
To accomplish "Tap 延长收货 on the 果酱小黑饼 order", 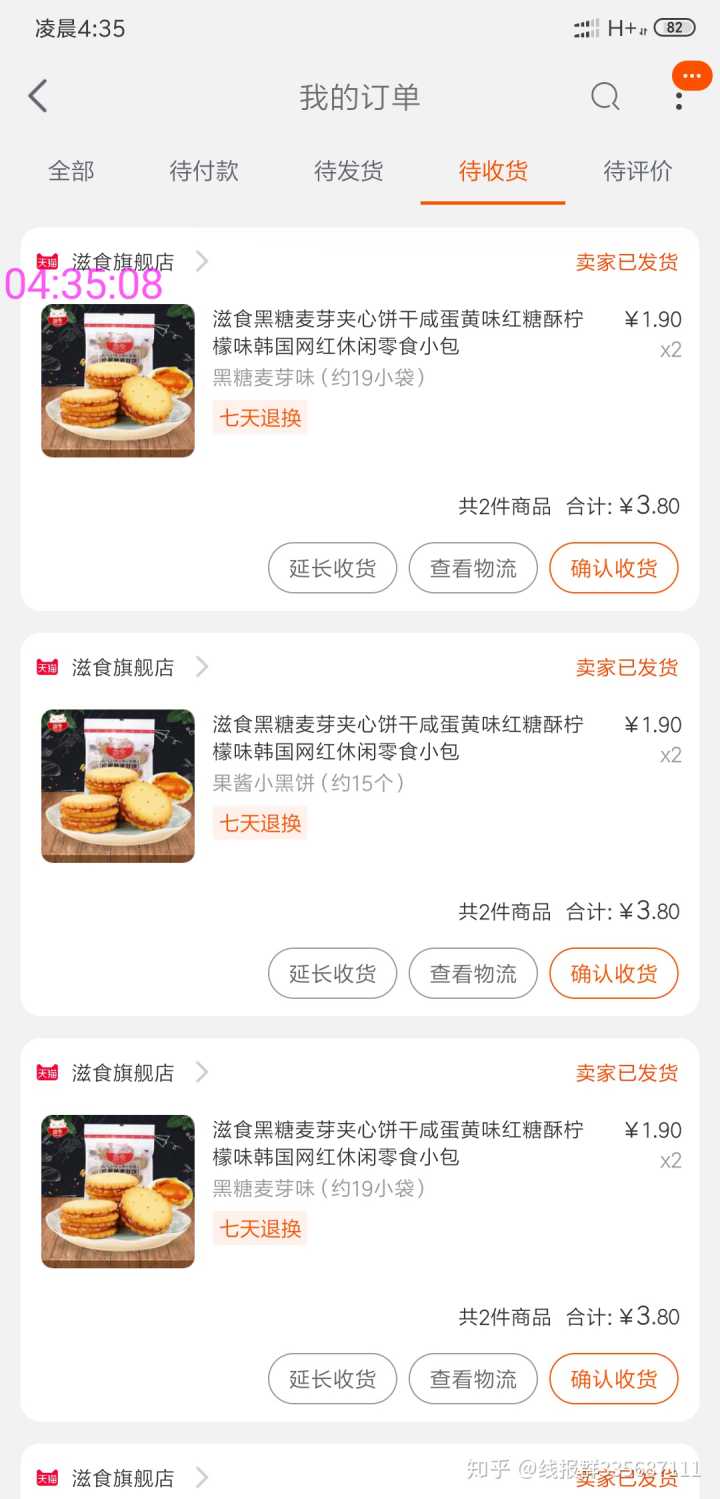I will click(x=332, y=974).
